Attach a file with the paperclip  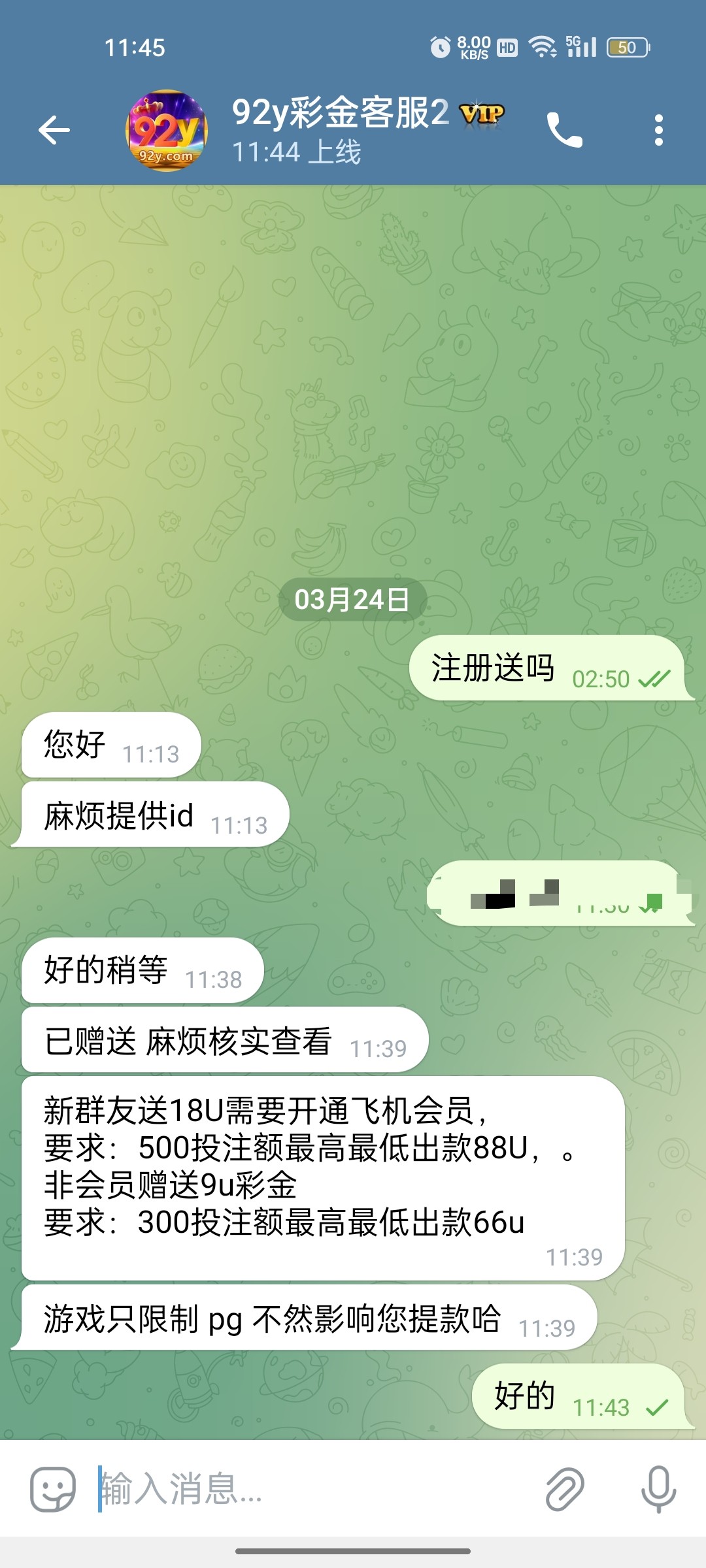coord(564,1489)
